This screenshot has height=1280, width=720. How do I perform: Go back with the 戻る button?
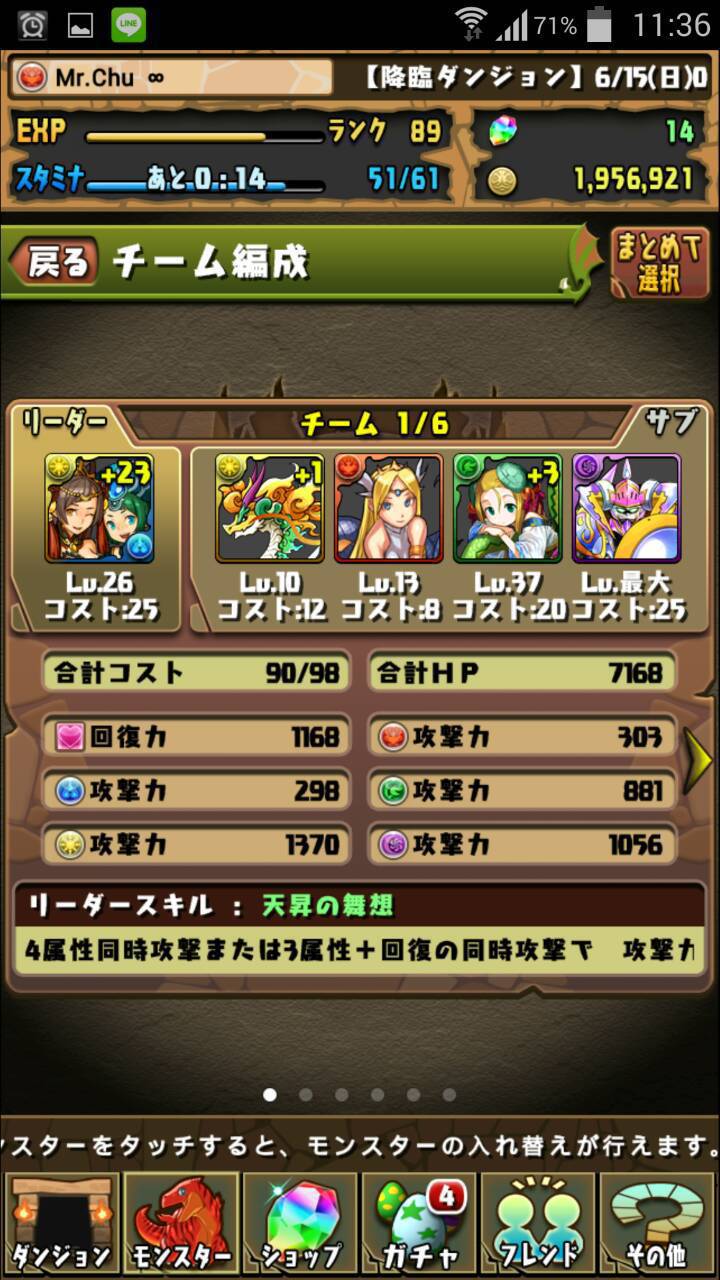52,262
